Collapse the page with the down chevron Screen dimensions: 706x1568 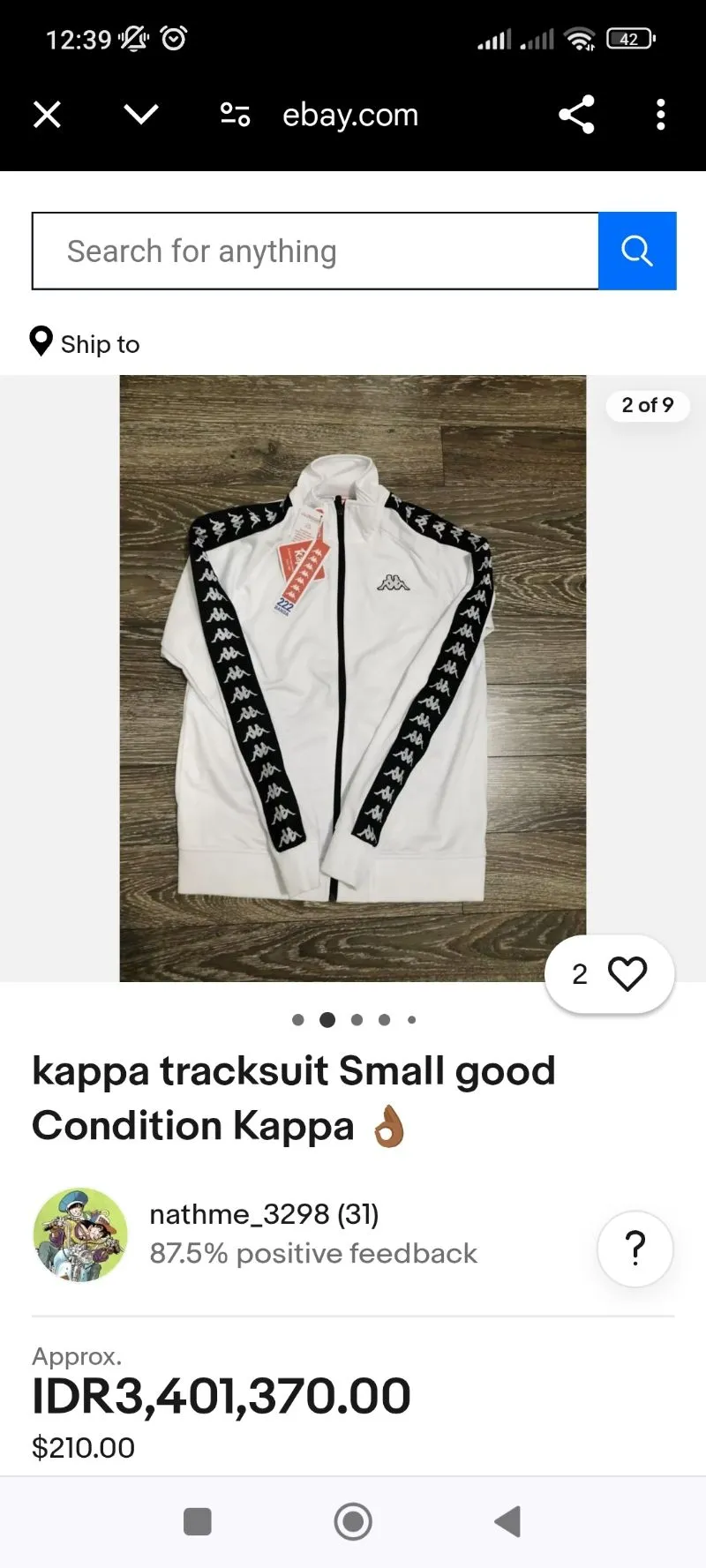(x=140, y=114)
